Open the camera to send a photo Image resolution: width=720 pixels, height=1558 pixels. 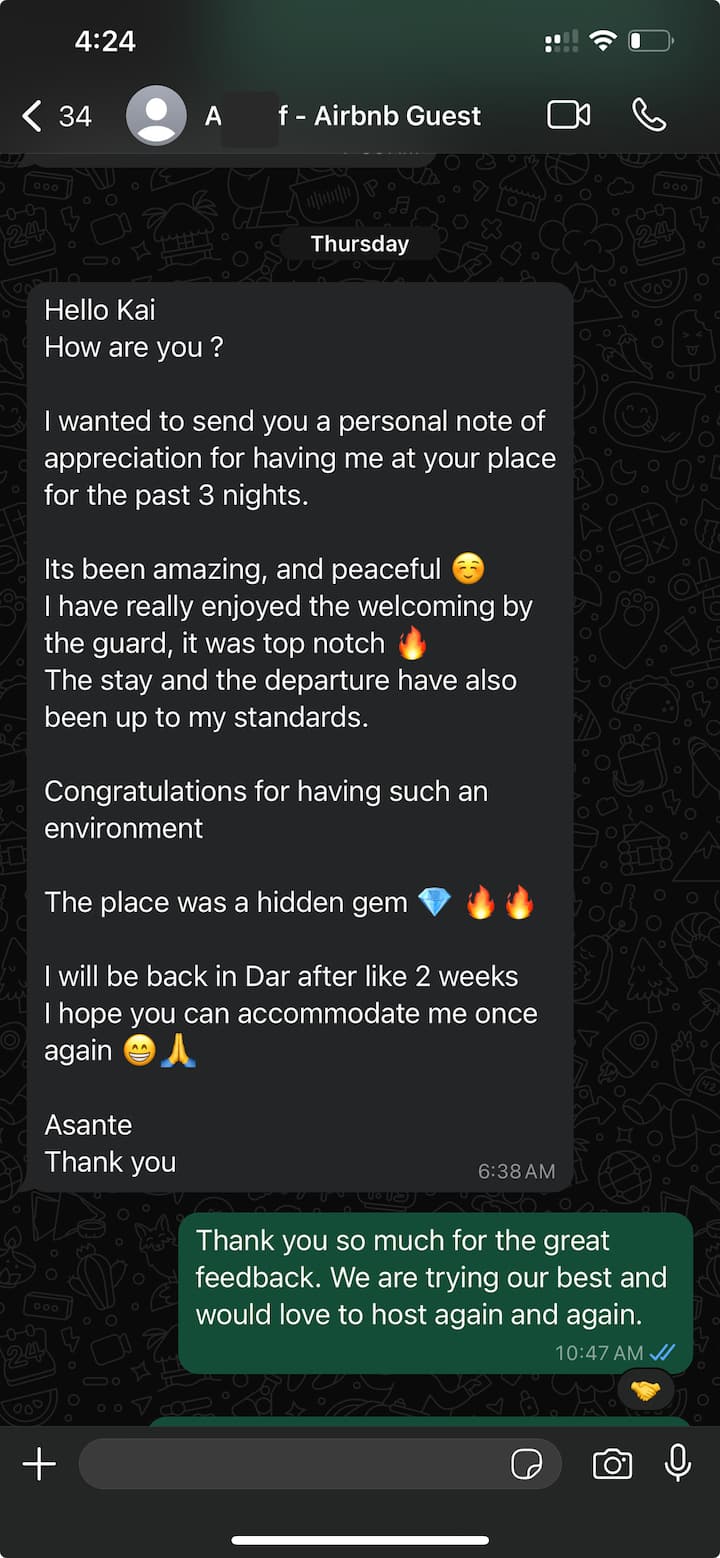tap(612, 1465)
